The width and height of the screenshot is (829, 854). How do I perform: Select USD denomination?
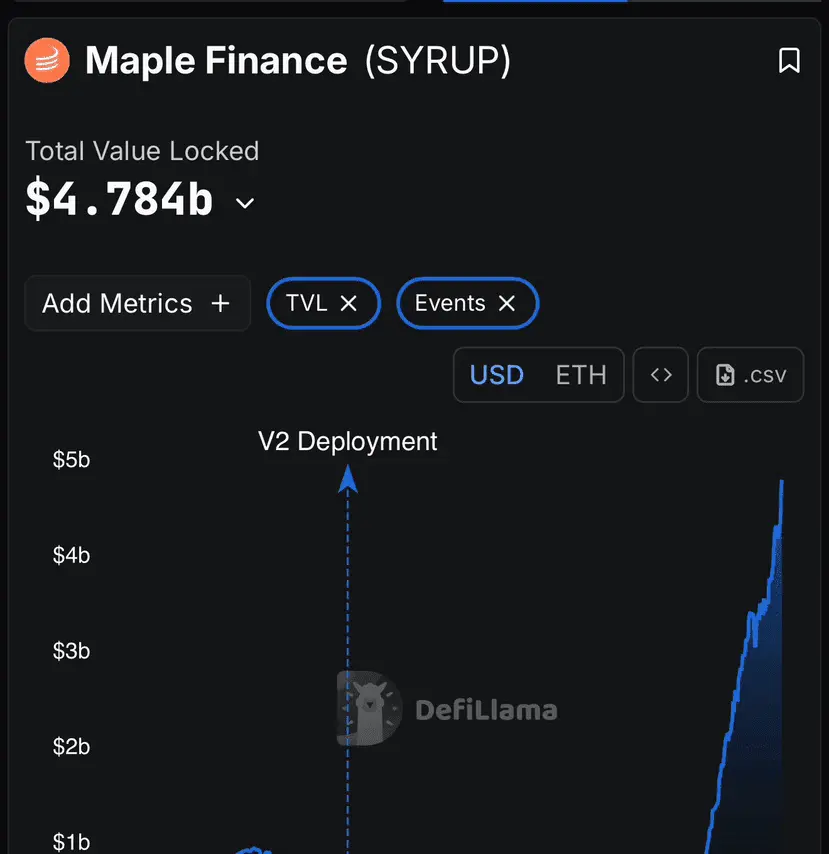click(497, 375)
